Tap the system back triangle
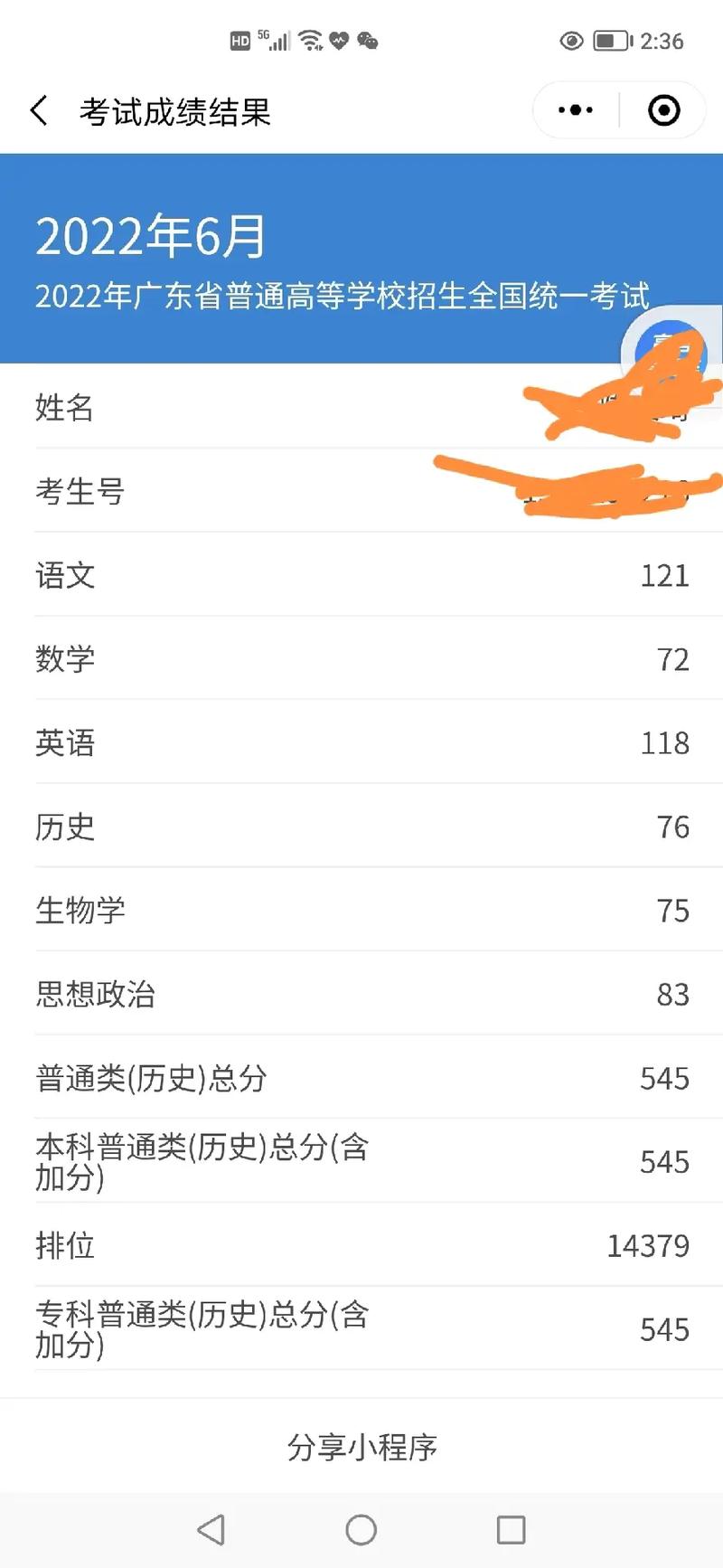 point(211,1529)
